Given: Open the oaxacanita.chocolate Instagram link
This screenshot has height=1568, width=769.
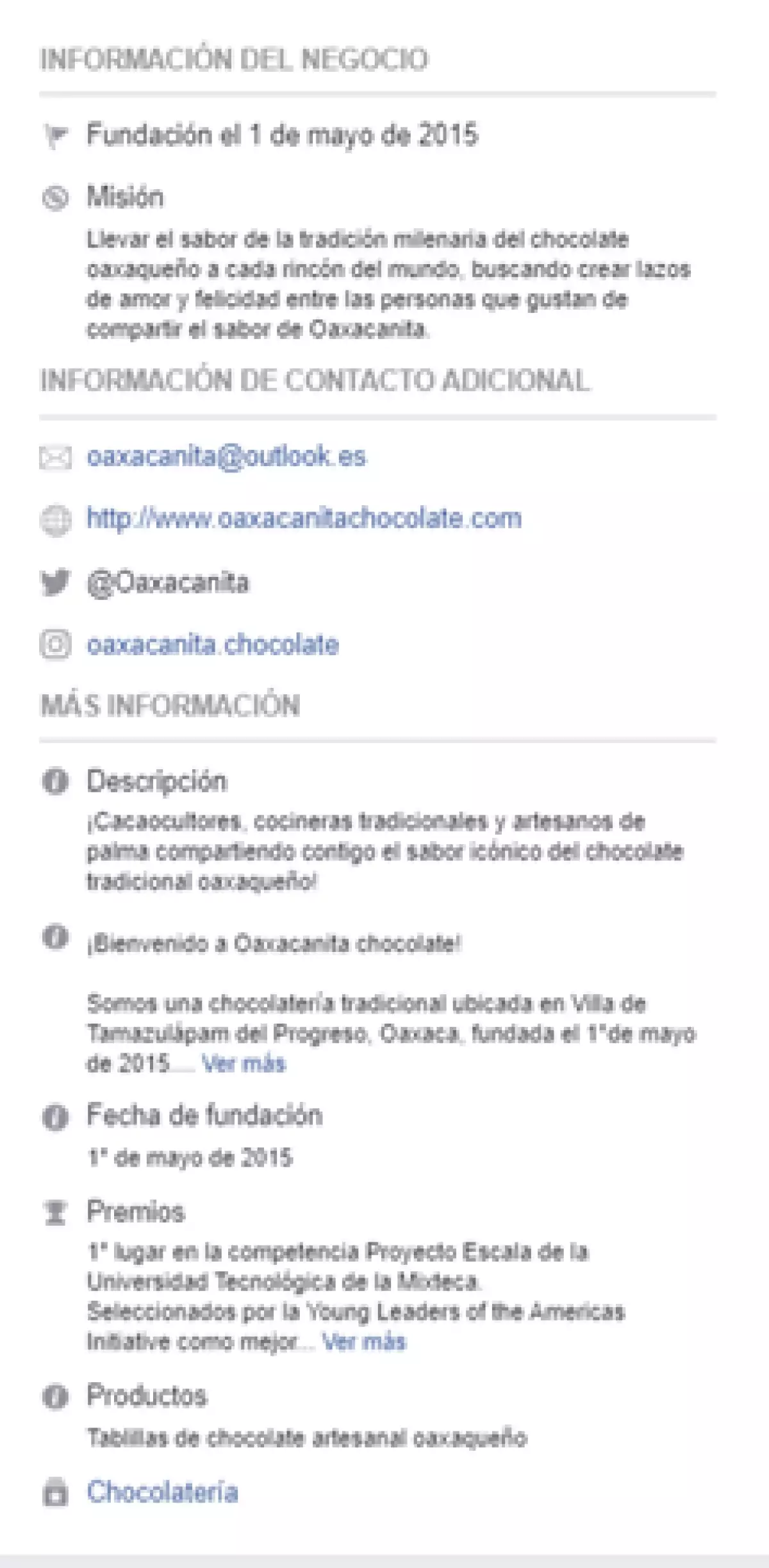Looking at the screenshot, I should tap(212, 645).
